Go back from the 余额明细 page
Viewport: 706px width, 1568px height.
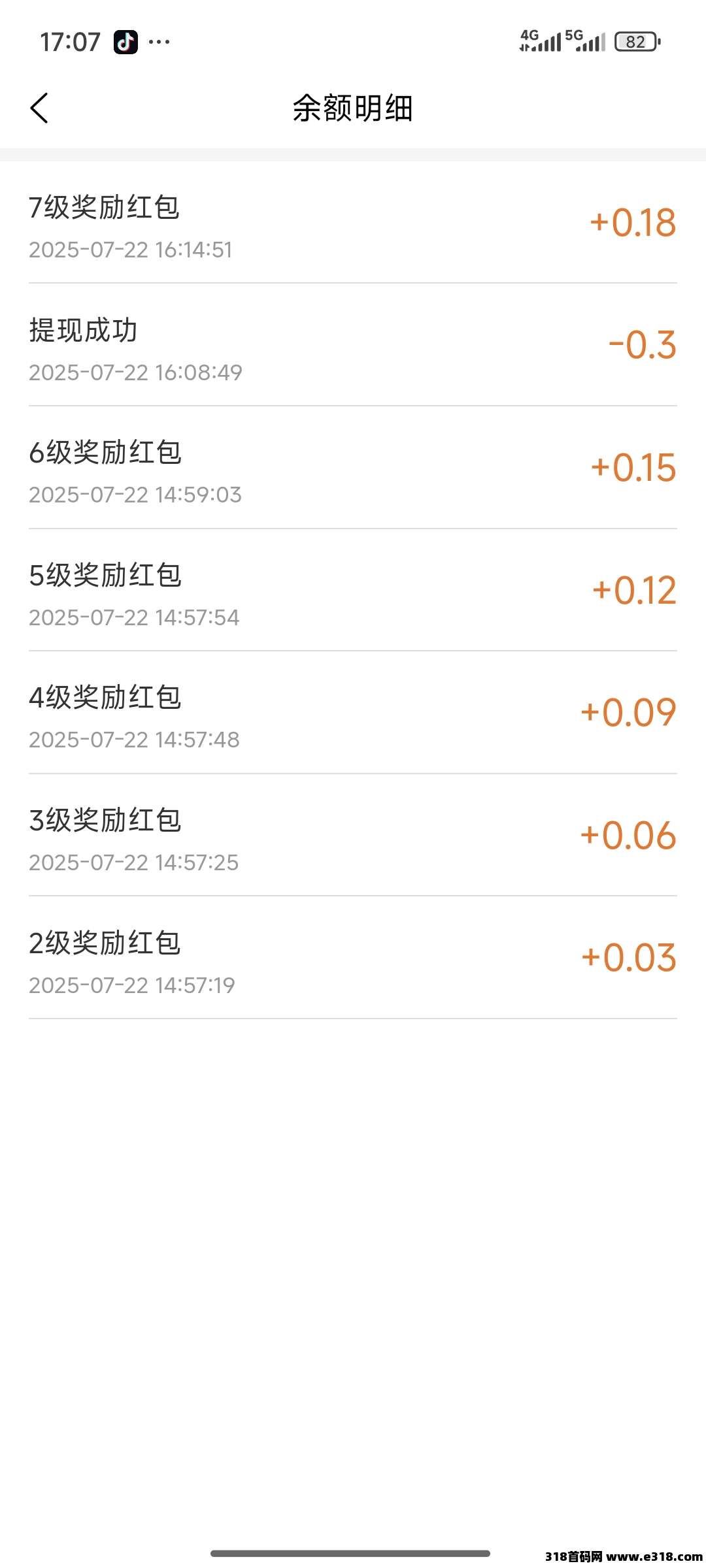(x=39, y=108)
